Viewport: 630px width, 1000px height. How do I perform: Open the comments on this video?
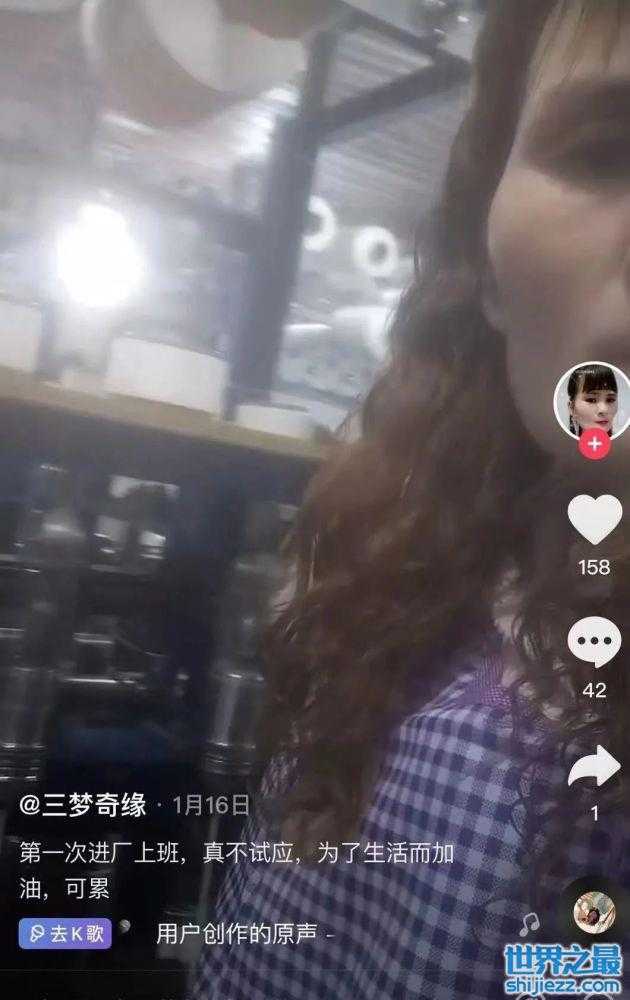click(594, 645)
